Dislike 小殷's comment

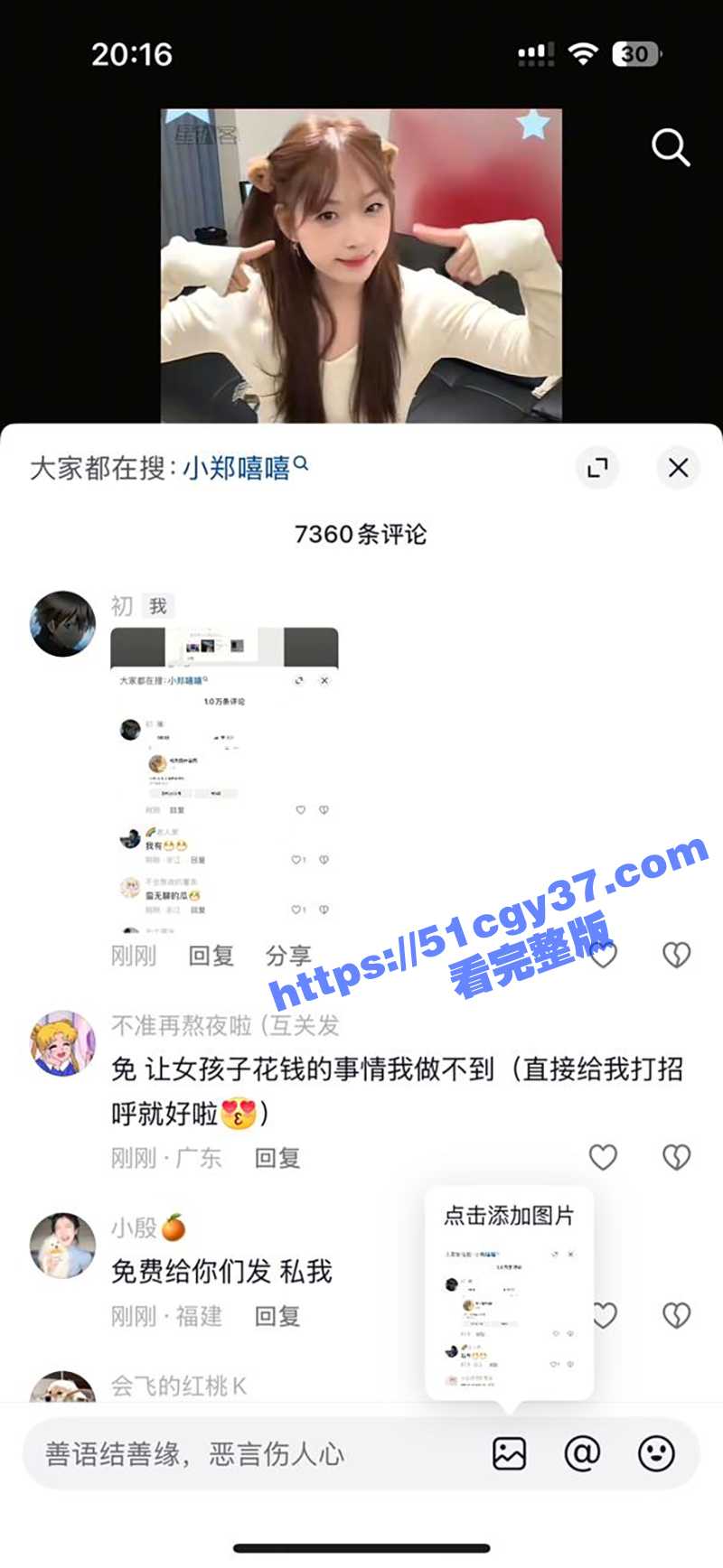677,1315
